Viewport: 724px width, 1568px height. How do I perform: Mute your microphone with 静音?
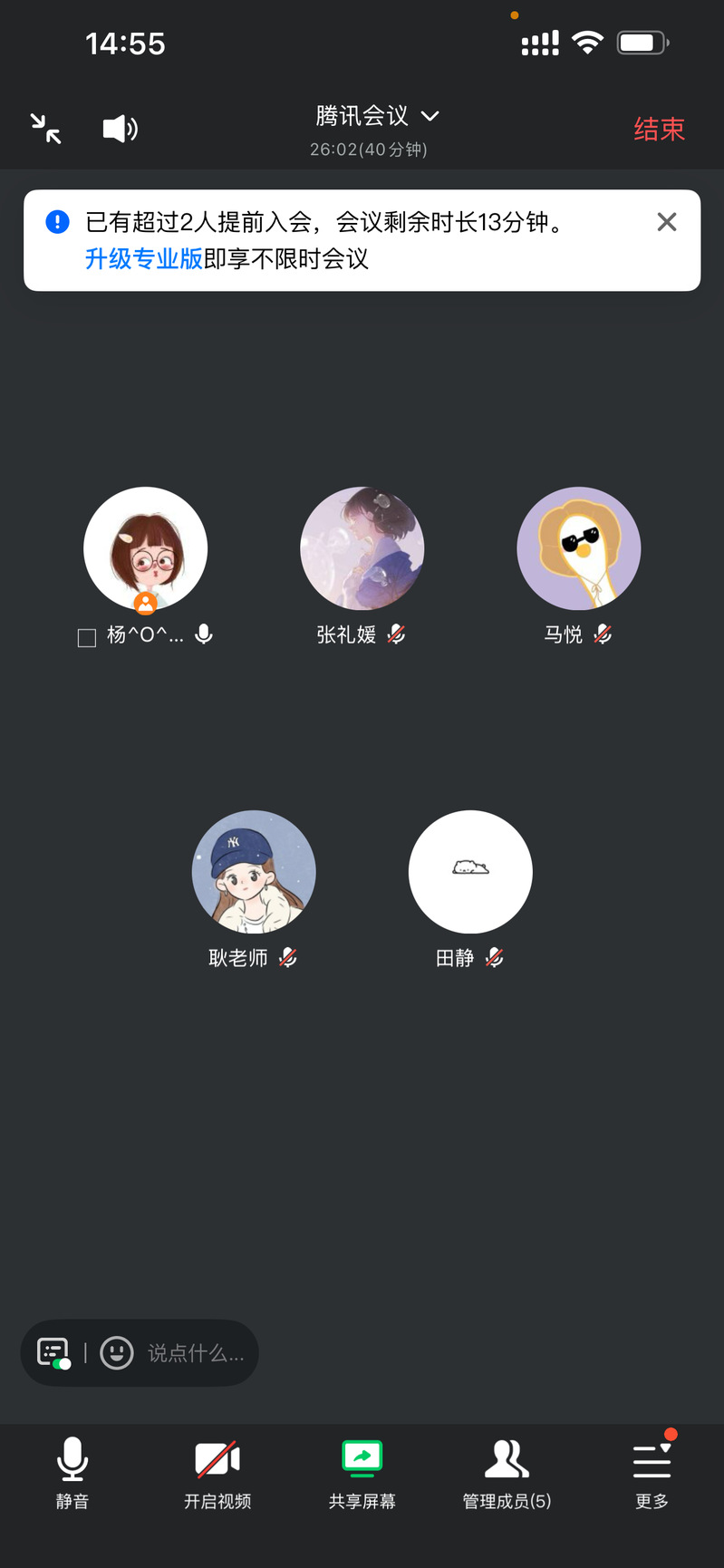(72, 1472)
